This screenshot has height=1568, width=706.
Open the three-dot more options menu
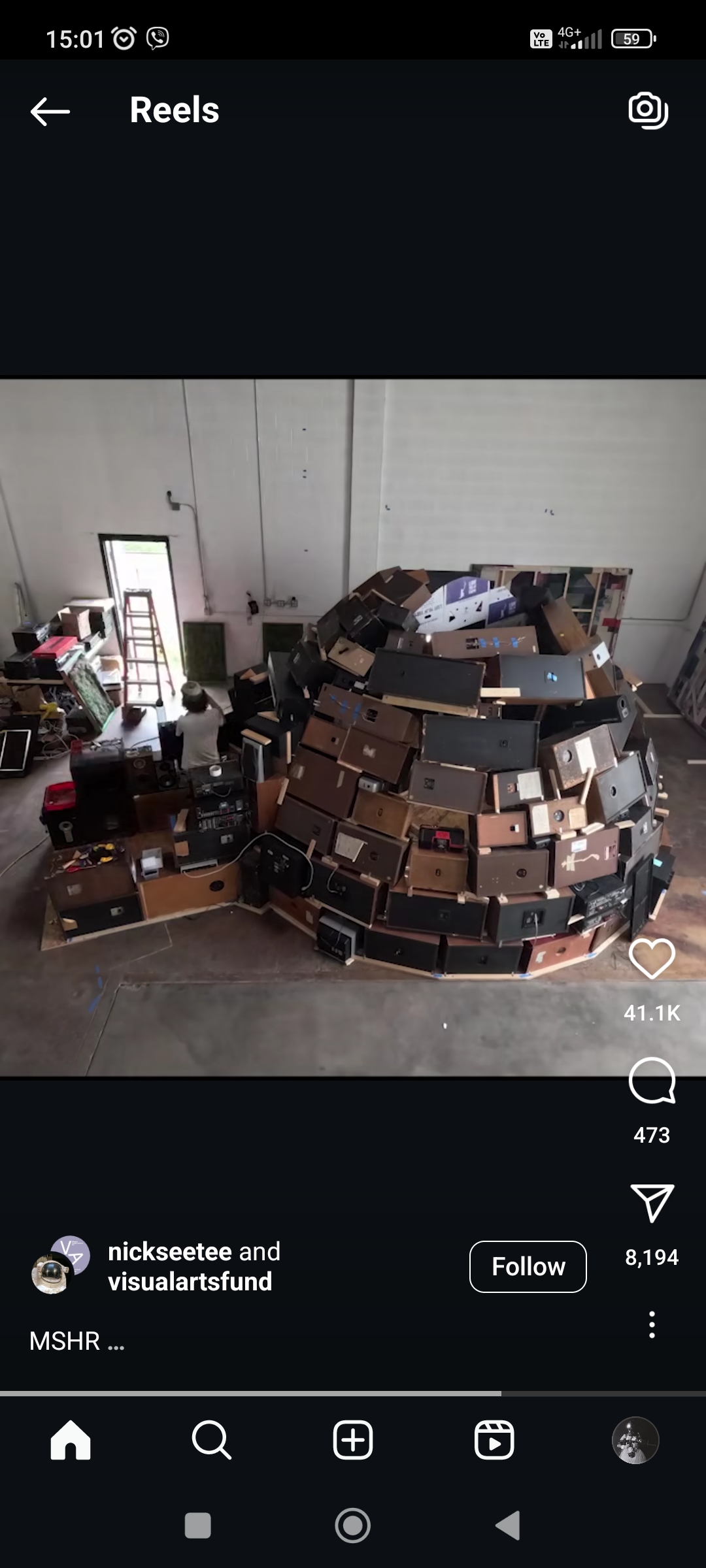tap(652, 1324)
